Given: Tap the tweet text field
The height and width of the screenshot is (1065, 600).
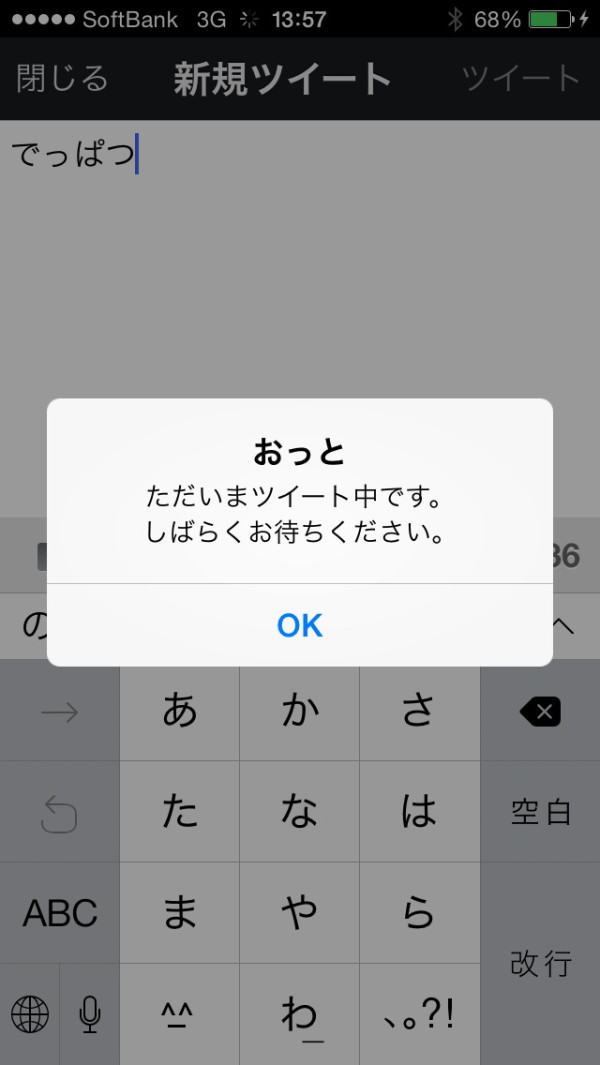Looking at the screenshot, I should click(300, 319).
